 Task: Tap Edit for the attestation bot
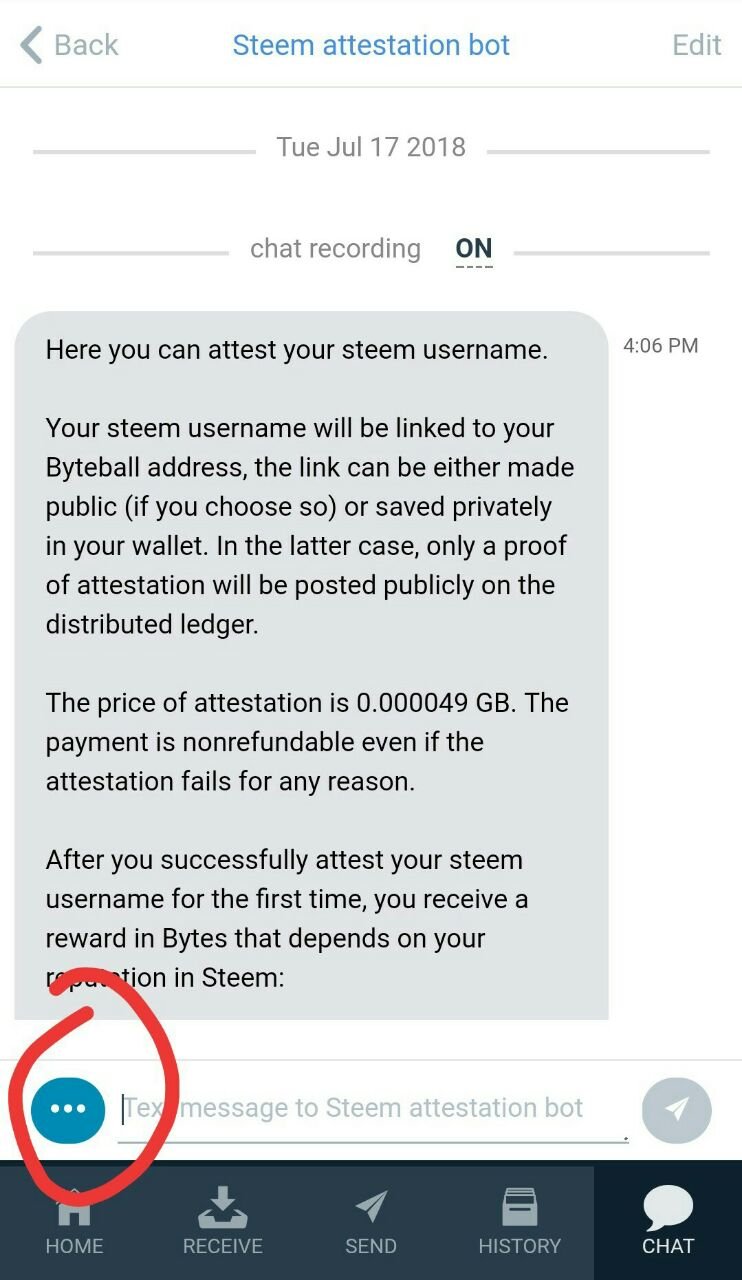click(x=696, y=45)
